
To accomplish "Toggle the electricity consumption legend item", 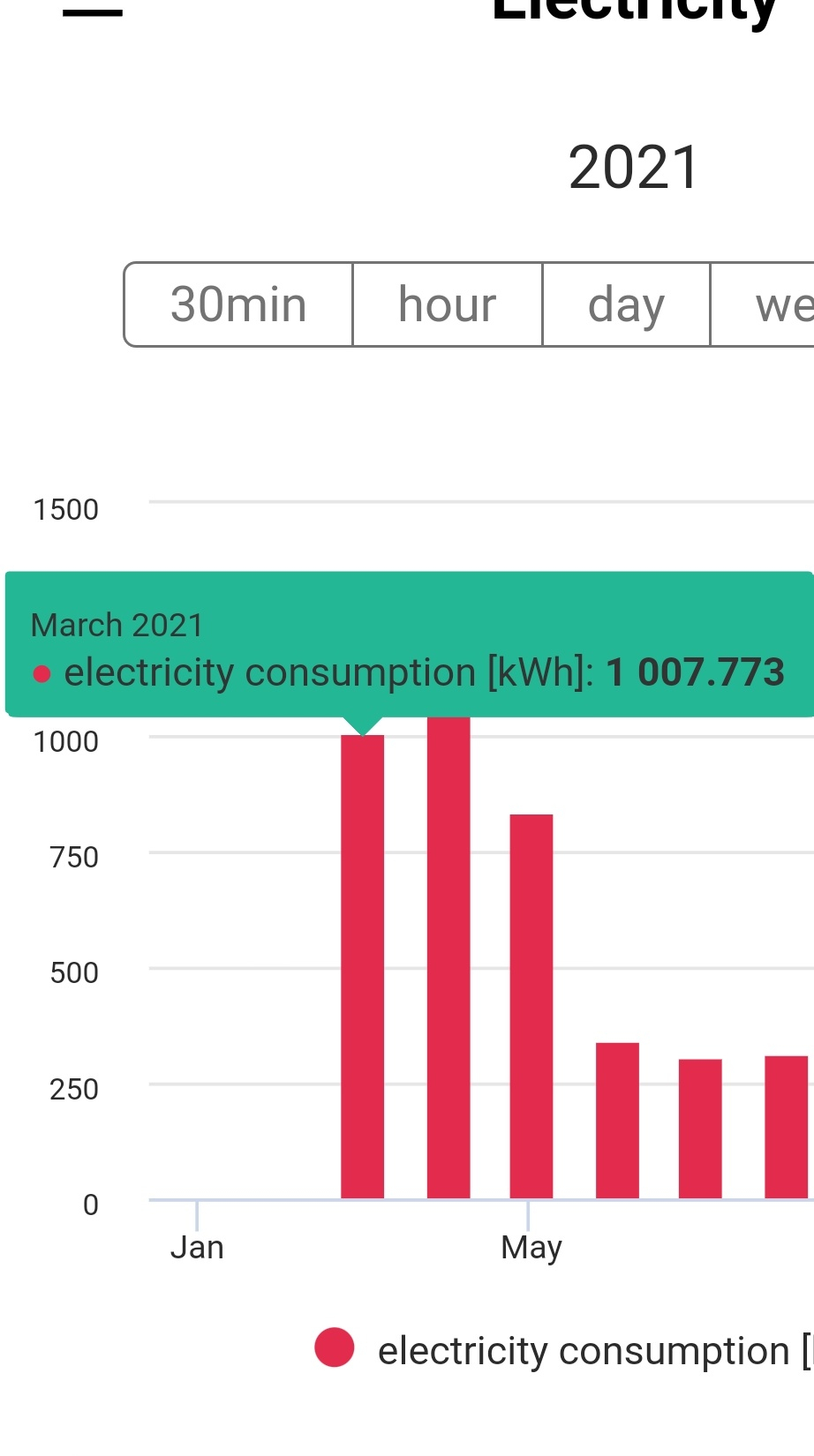I will point(565,1350).
